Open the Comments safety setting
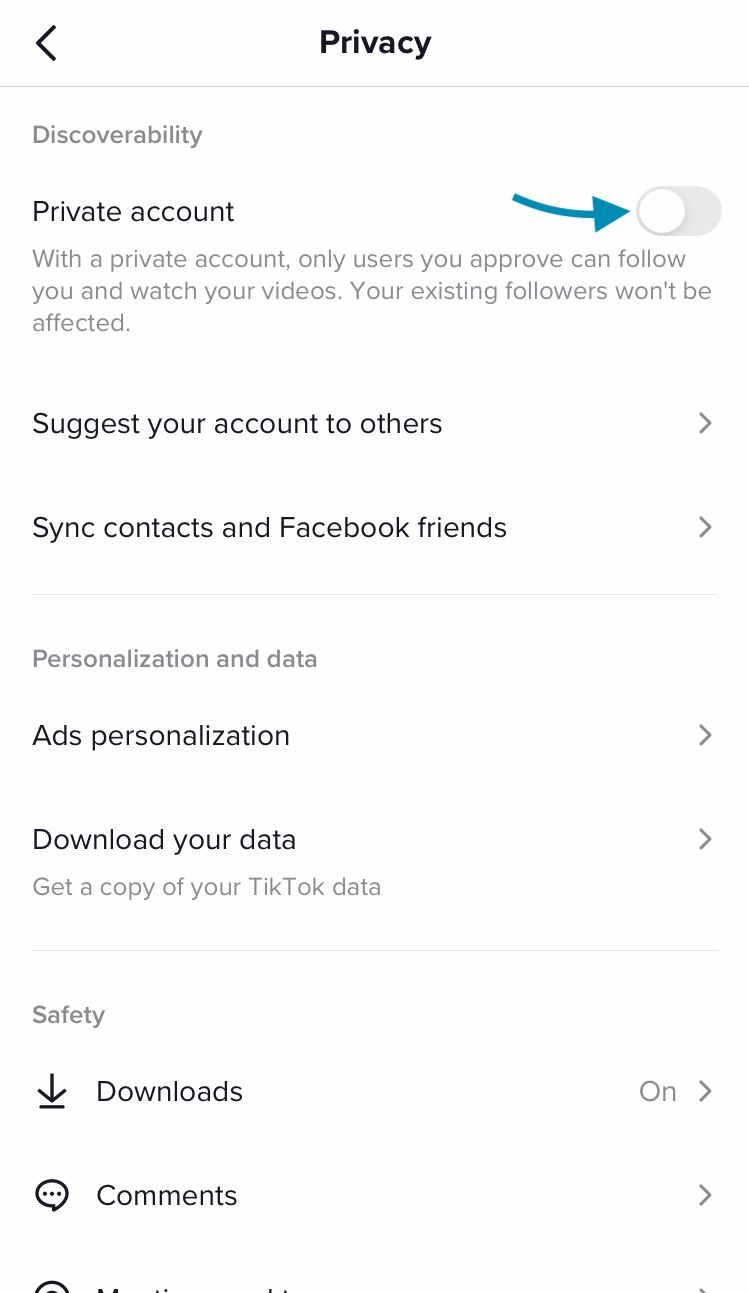 pyautogui.click(x=374, y=1195)
